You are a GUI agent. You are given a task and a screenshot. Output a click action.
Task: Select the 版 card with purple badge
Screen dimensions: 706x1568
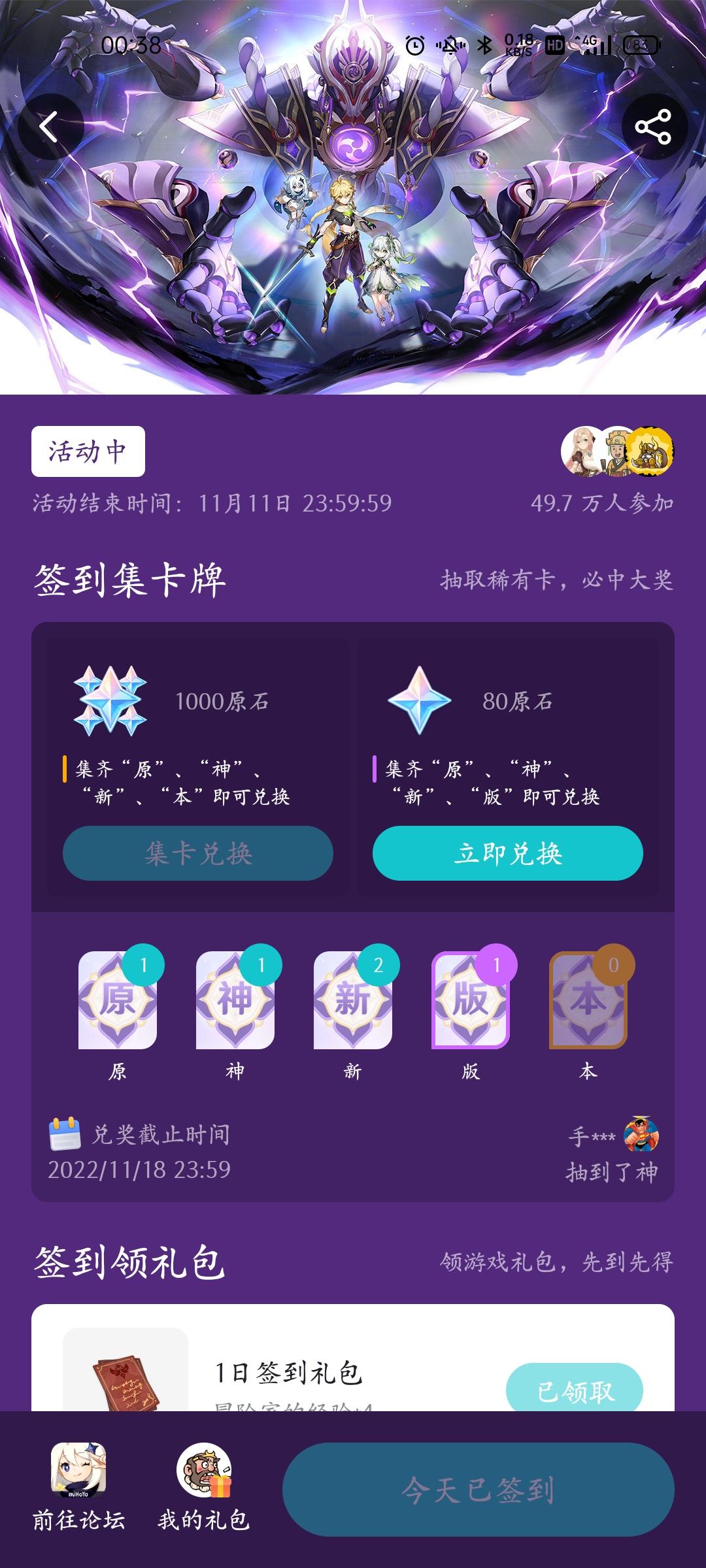pos(474,1000)
